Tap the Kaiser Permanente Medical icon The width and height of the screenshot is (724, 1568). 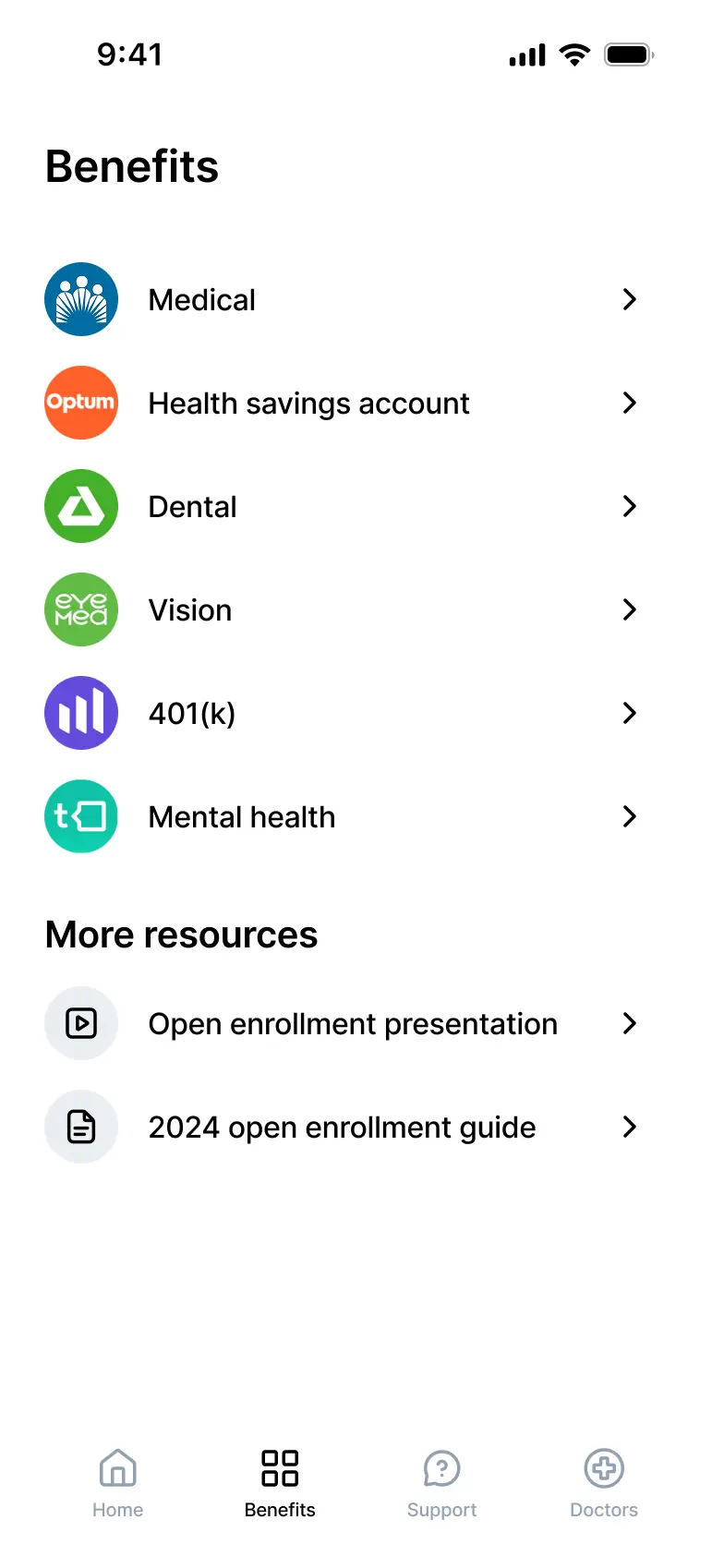tap(81, 299)
